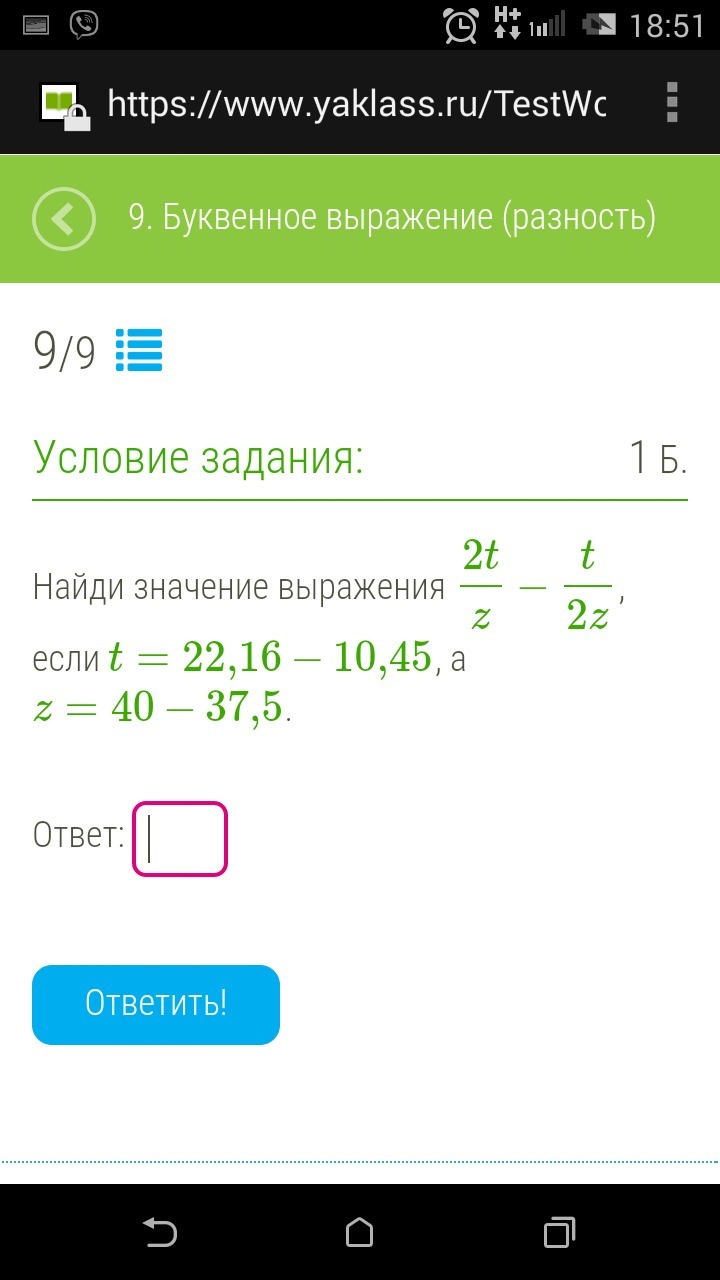Open the browser overflow menu
Screen dimensions: 720x1280
672,103
